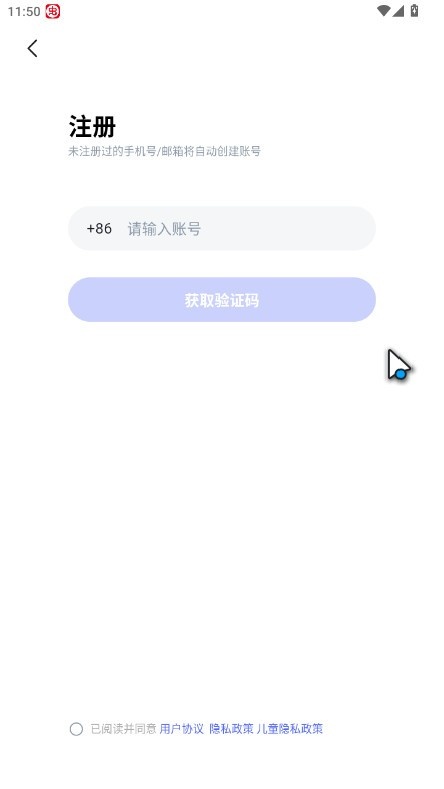Open the +86 country code selector
Viewport: 444px width, 789px height.
(99, 228)
